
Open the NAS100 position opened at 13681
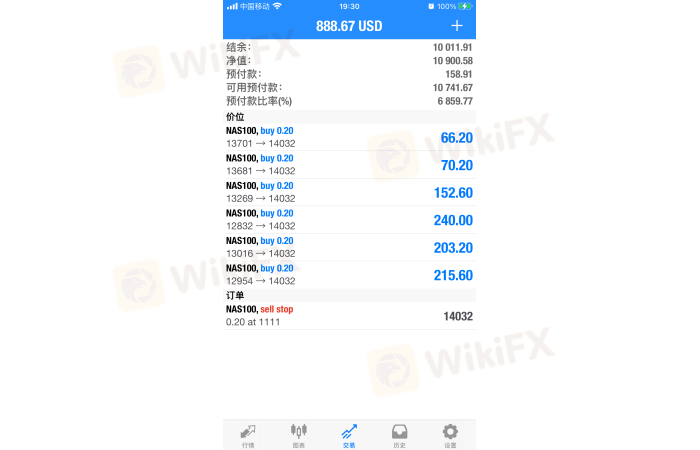click(x=349, y=164)
